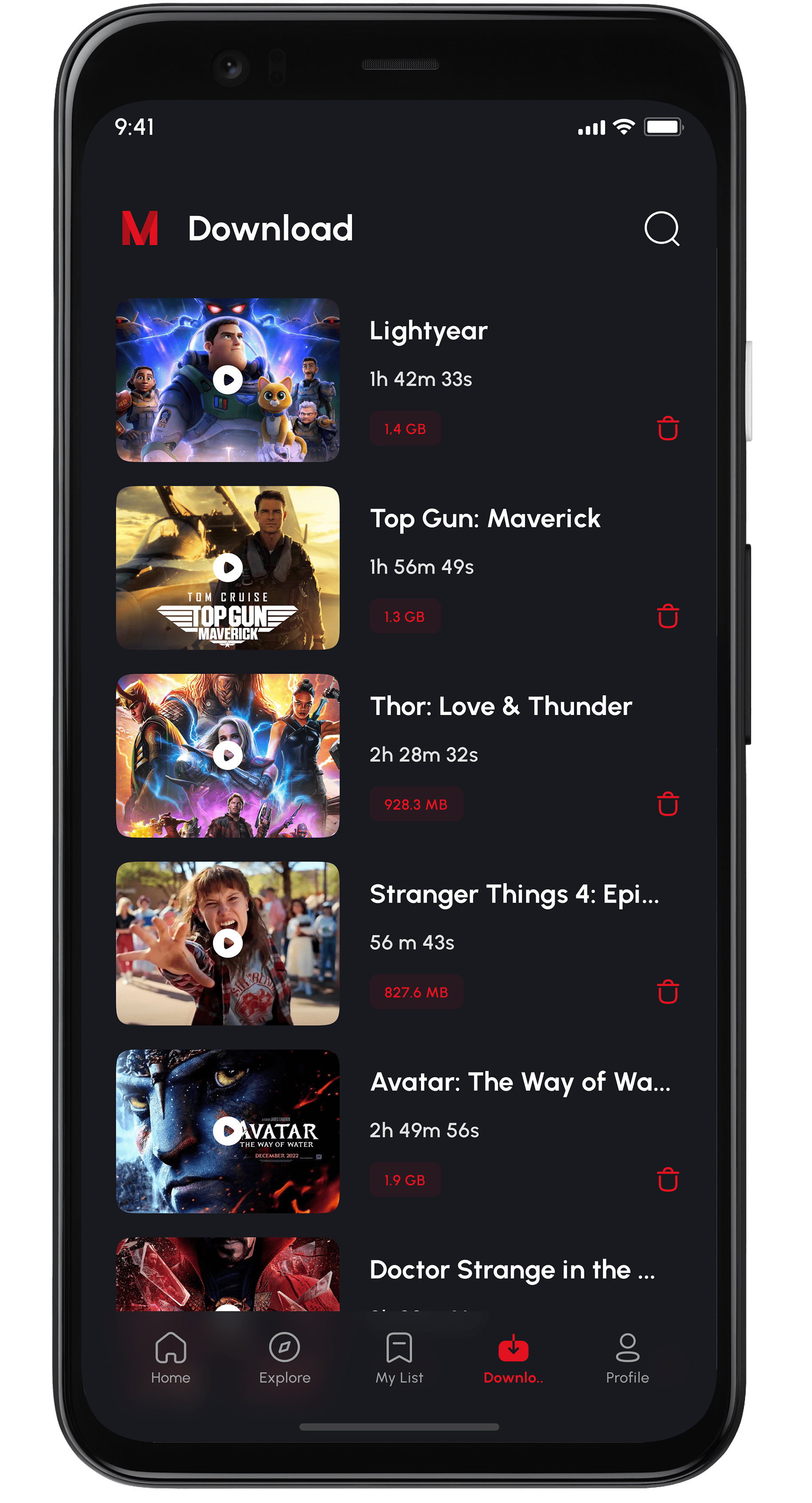
Task: Play the downloaded Lightyear movie
Action: pos(227,380)
